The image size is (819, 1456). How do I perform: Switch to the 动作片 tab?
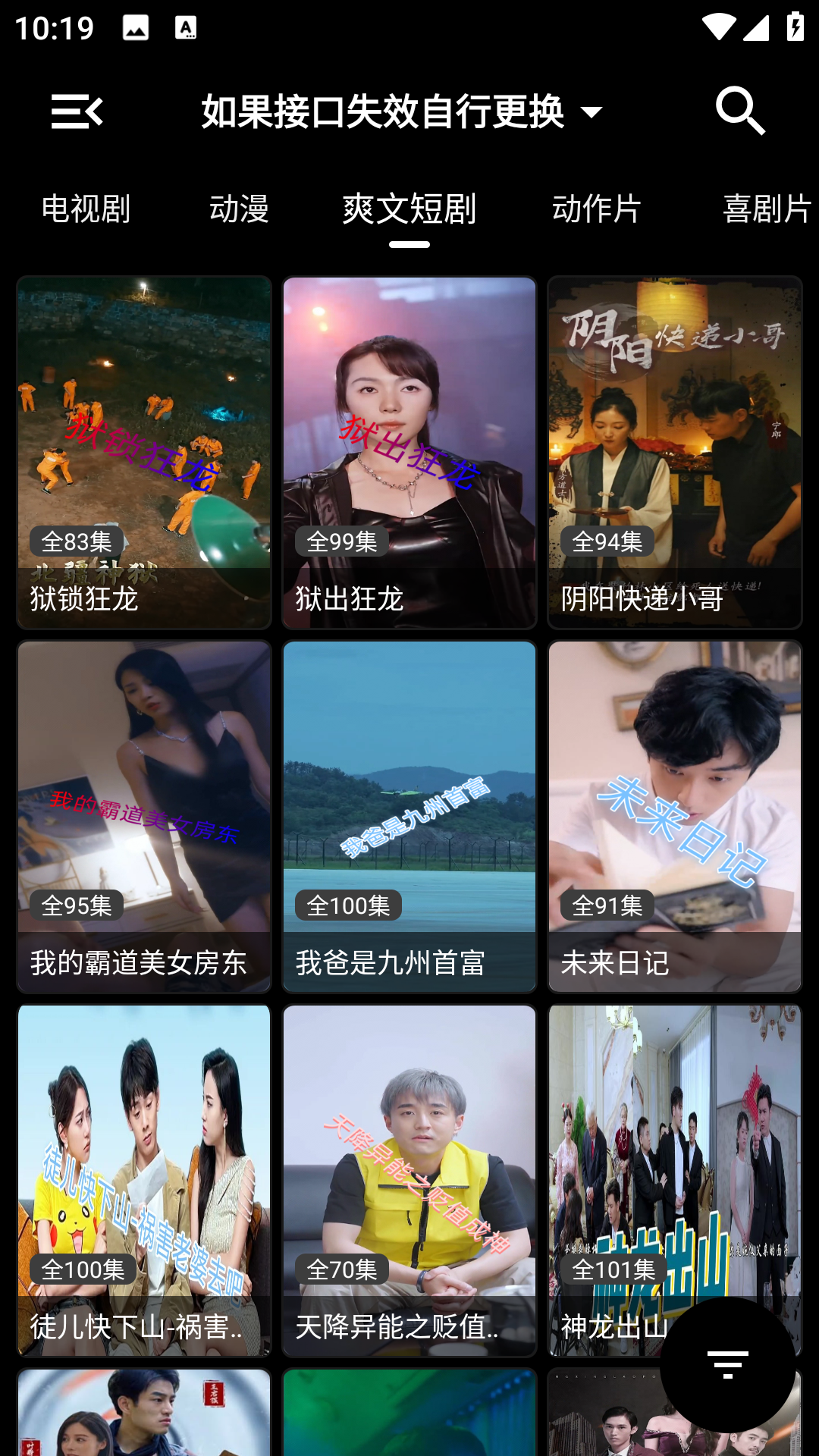pyautogui.click(x=597, y=209)
